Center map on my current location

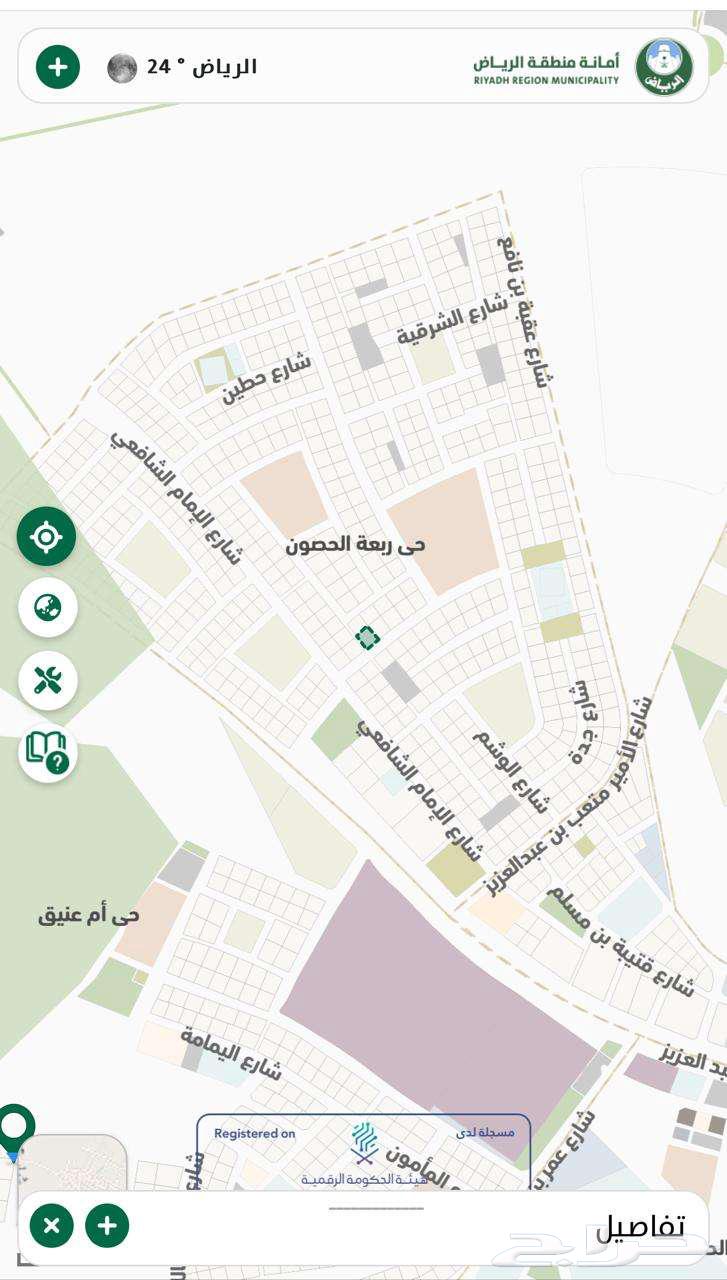click(x=46, y=537)
